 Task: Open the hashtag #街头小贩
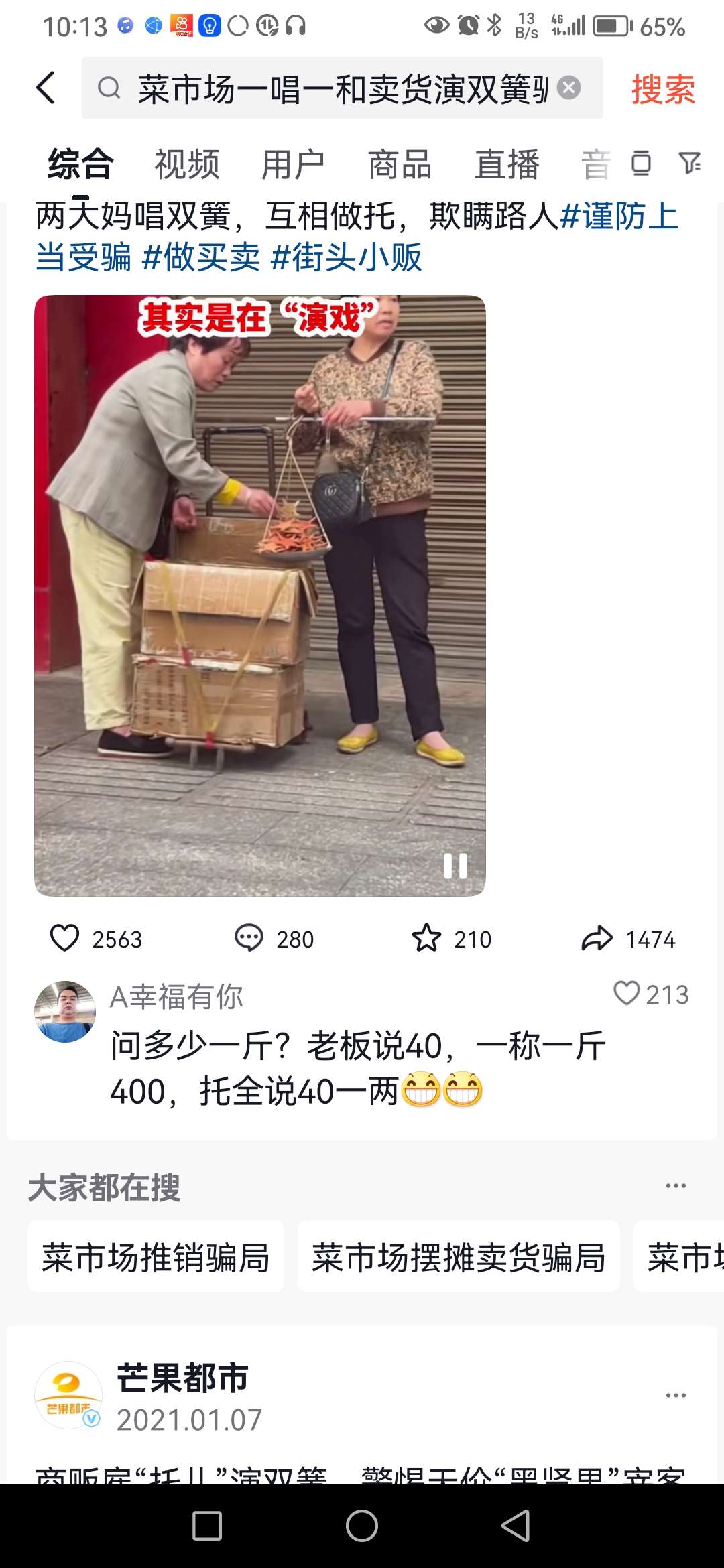(x=347, y=257)
